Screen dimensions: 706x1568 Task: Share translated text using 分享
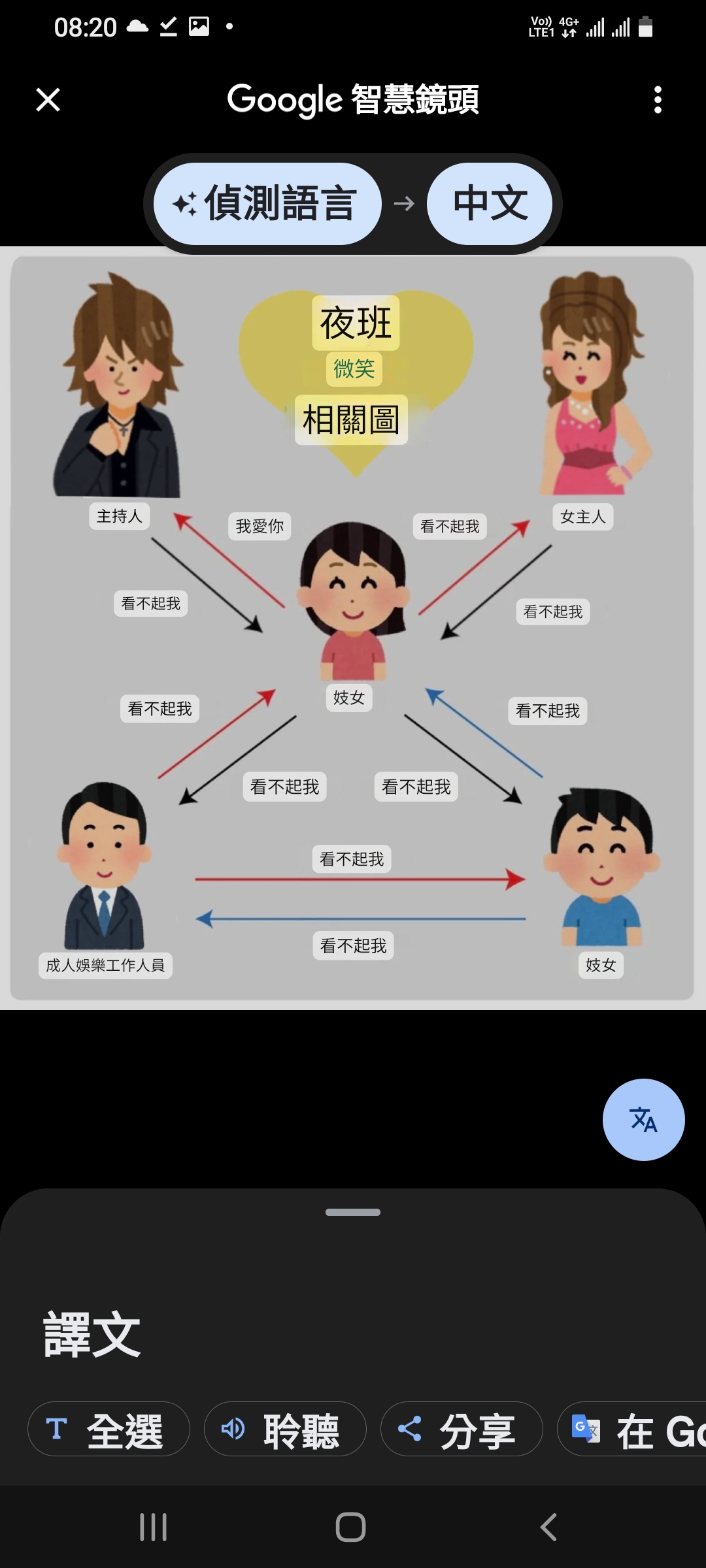(462, 1429)
